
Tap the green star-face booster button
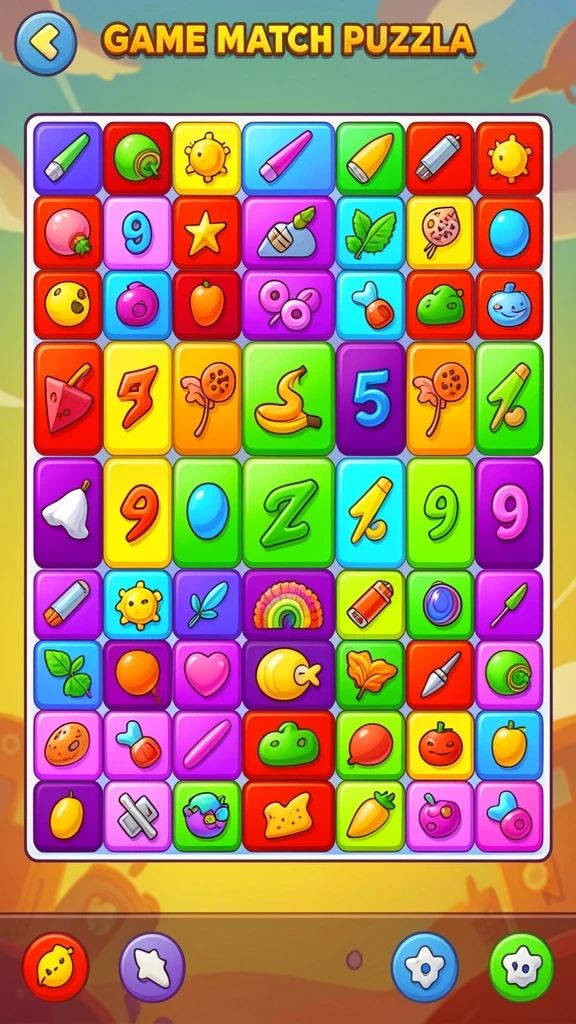click(521, 967)
